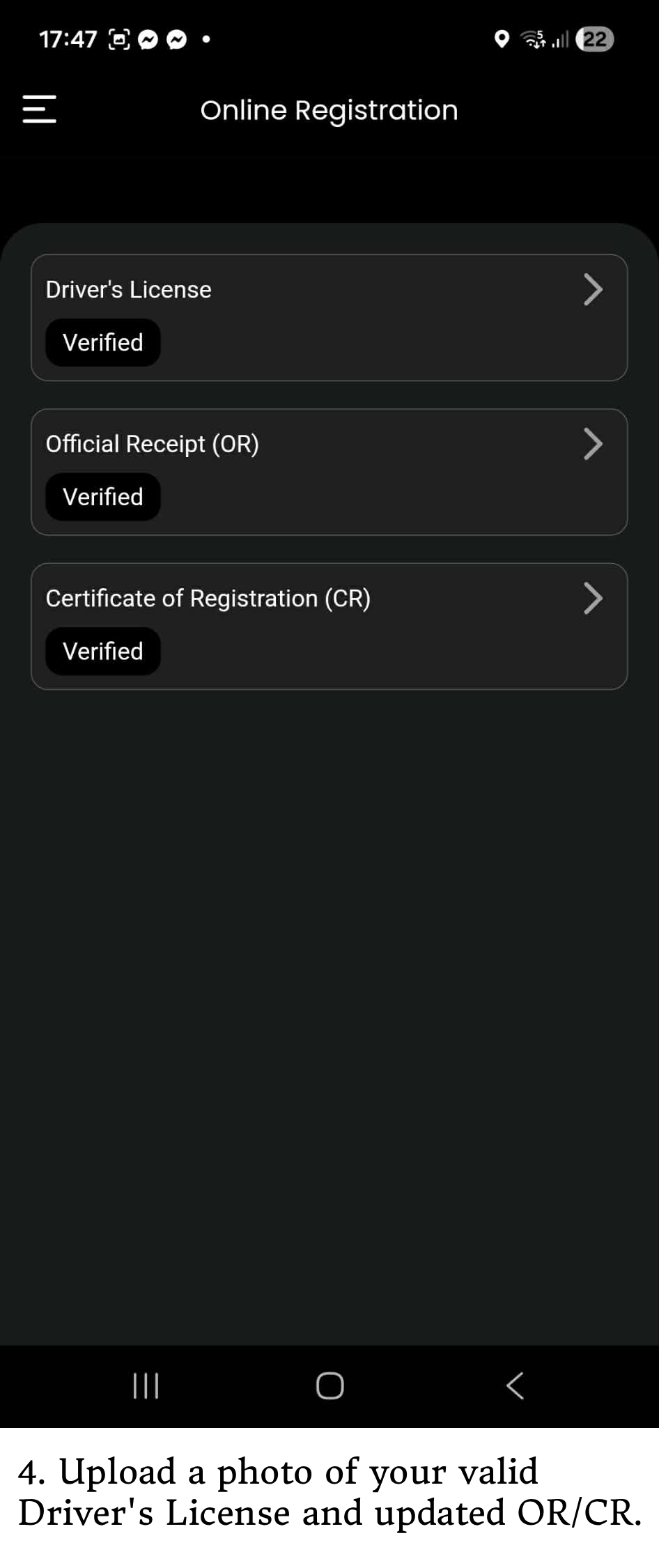Open the Official Receipt (OR) row
Viewport: 659px width, 1568px height.
(x=329, y=472)
